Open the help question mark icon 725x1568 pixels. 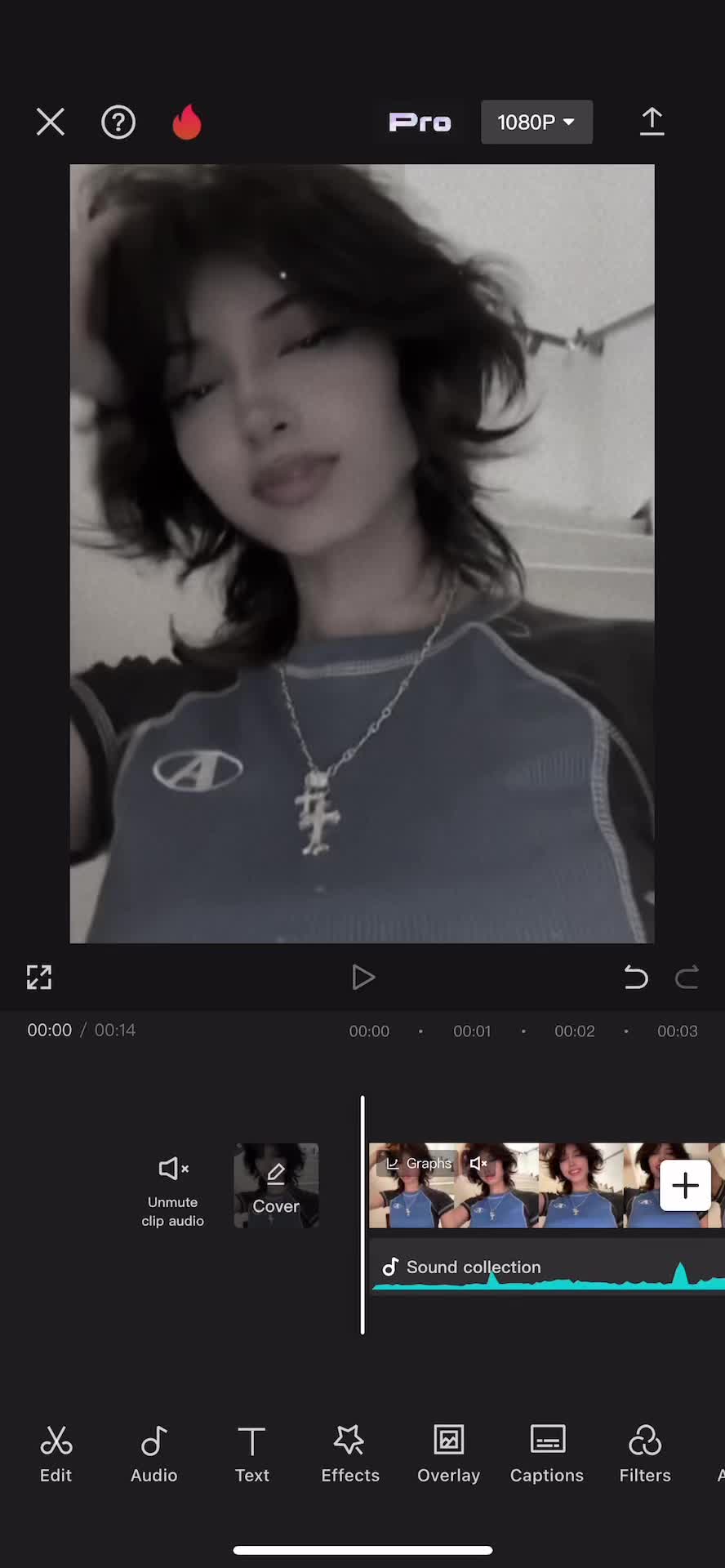click(x=118, y=122)
